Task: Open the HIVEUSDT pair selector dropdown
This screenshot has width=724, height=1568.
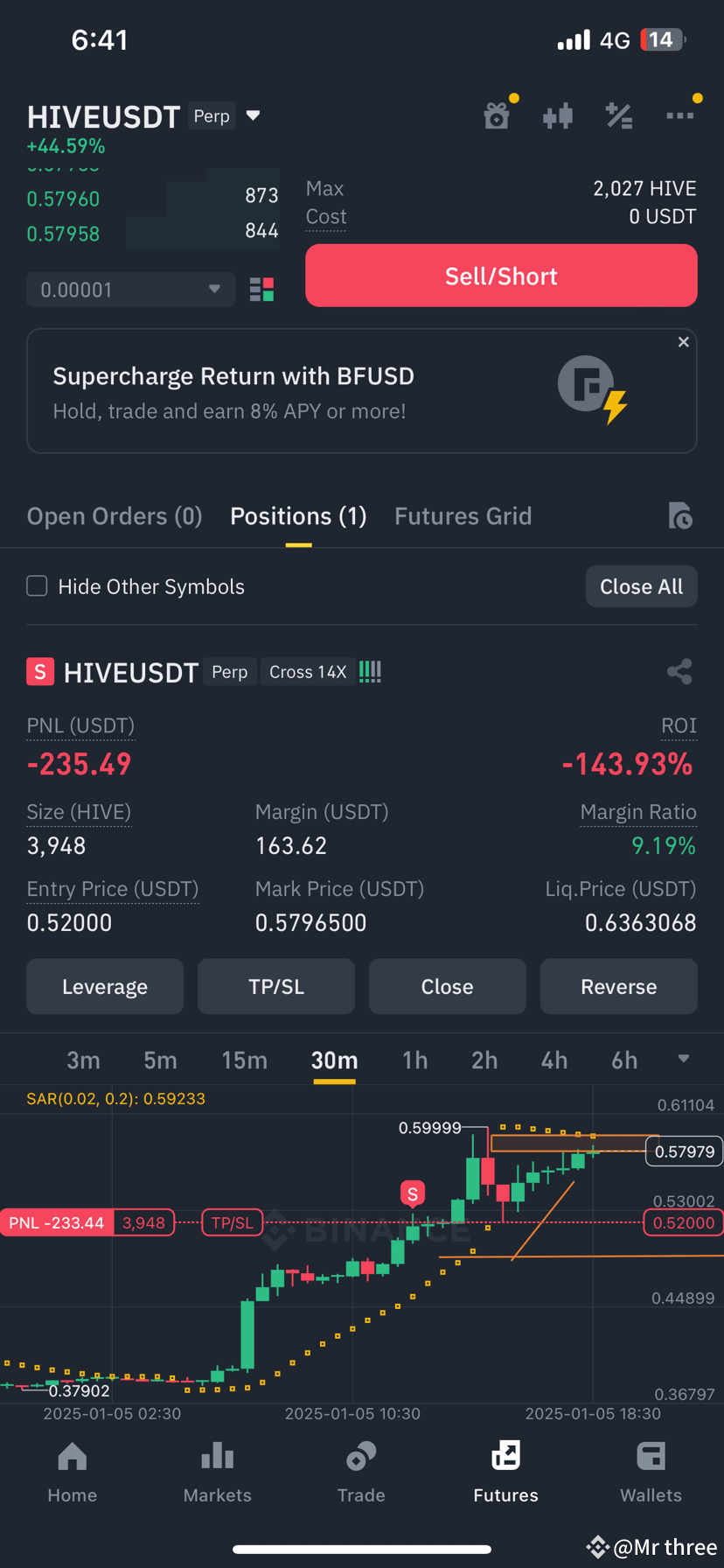Action: point(253,115)
